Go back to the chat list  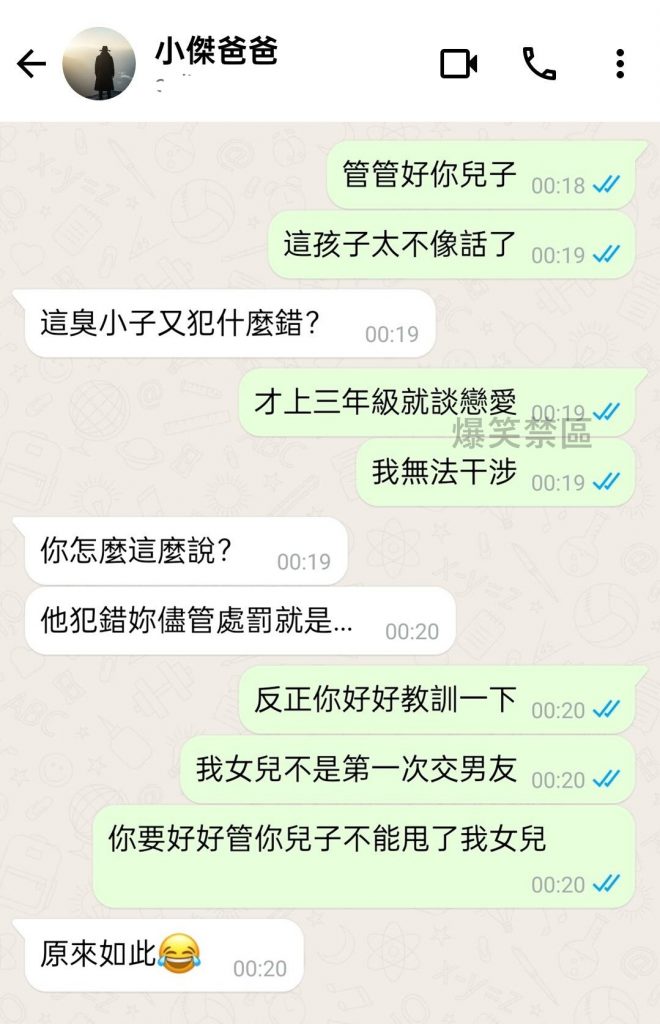[31, 65]
